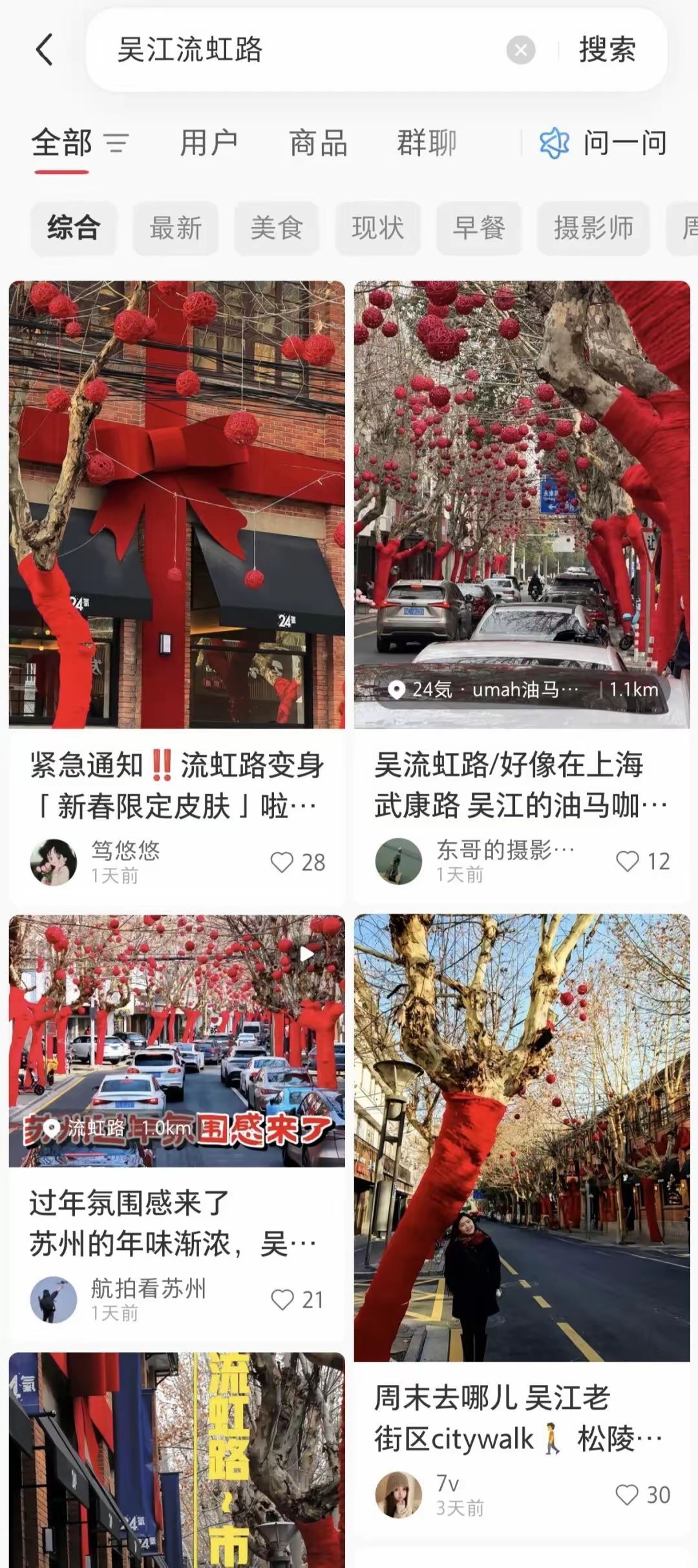Like the post by 笃悠悠
This screenshot has height=1568, width=698.
click(282, 862)
